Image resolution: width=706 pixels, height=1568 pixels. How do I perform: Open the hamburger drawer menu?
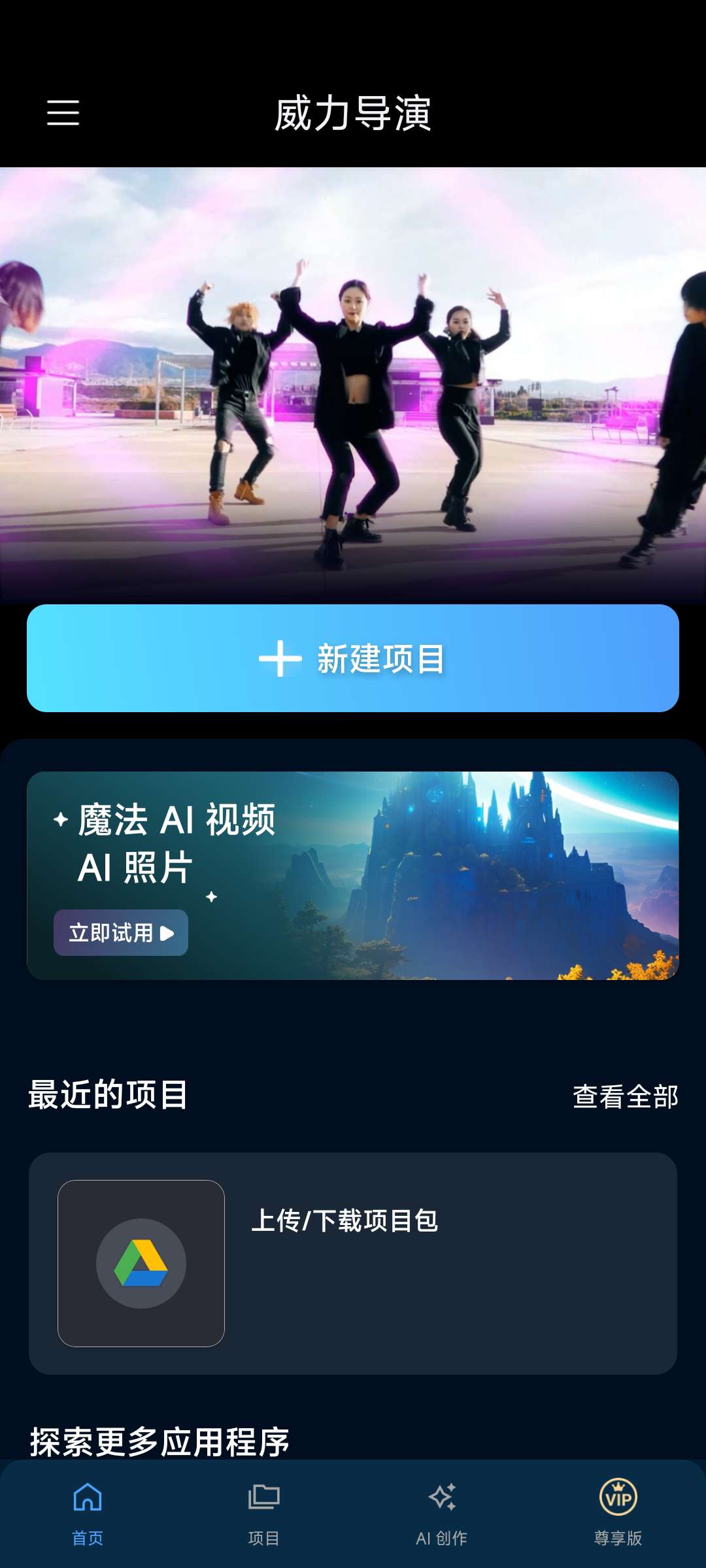pos(63,112)
